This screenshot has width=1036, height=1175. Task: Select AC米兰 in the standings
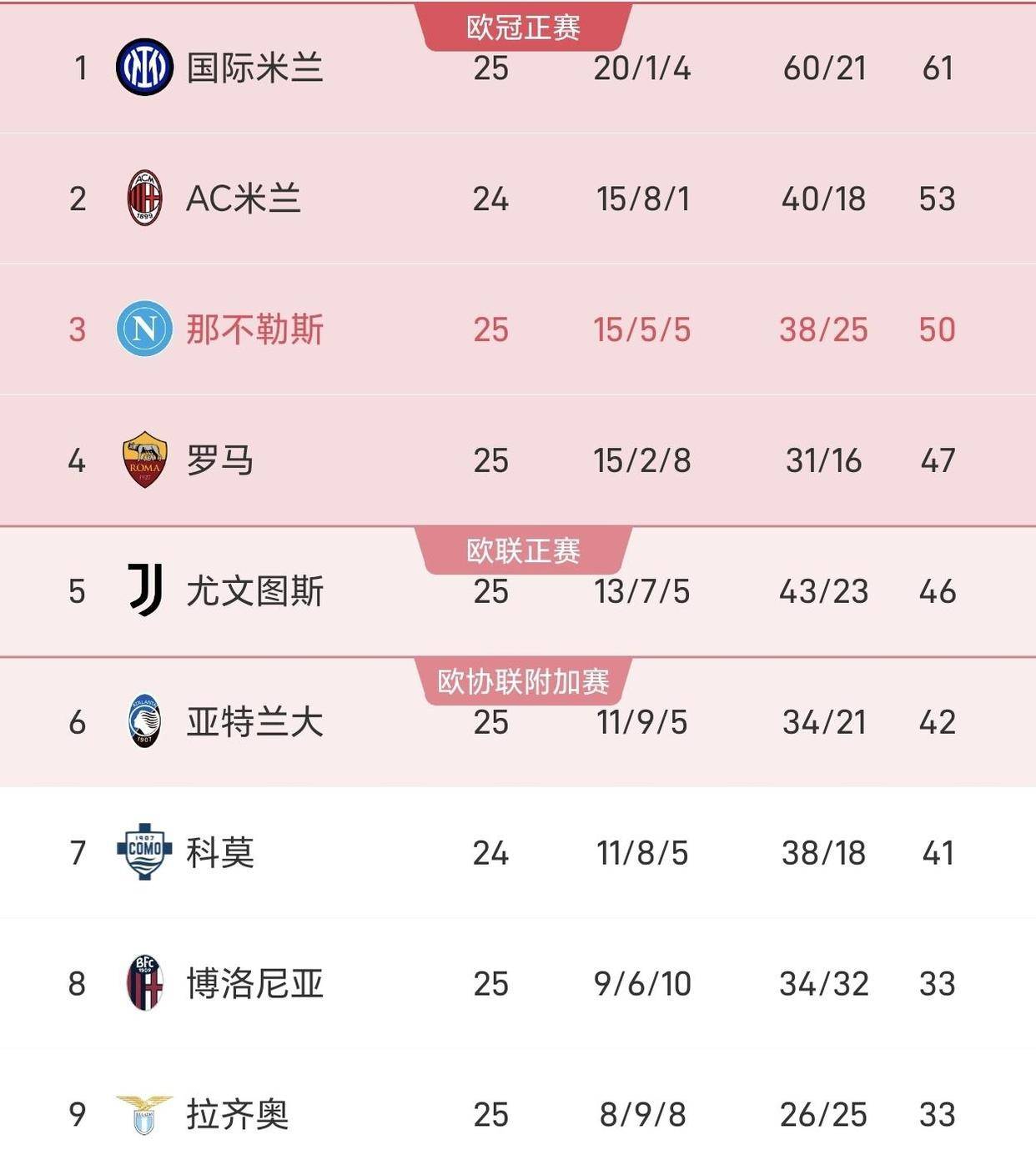[243, 199]
